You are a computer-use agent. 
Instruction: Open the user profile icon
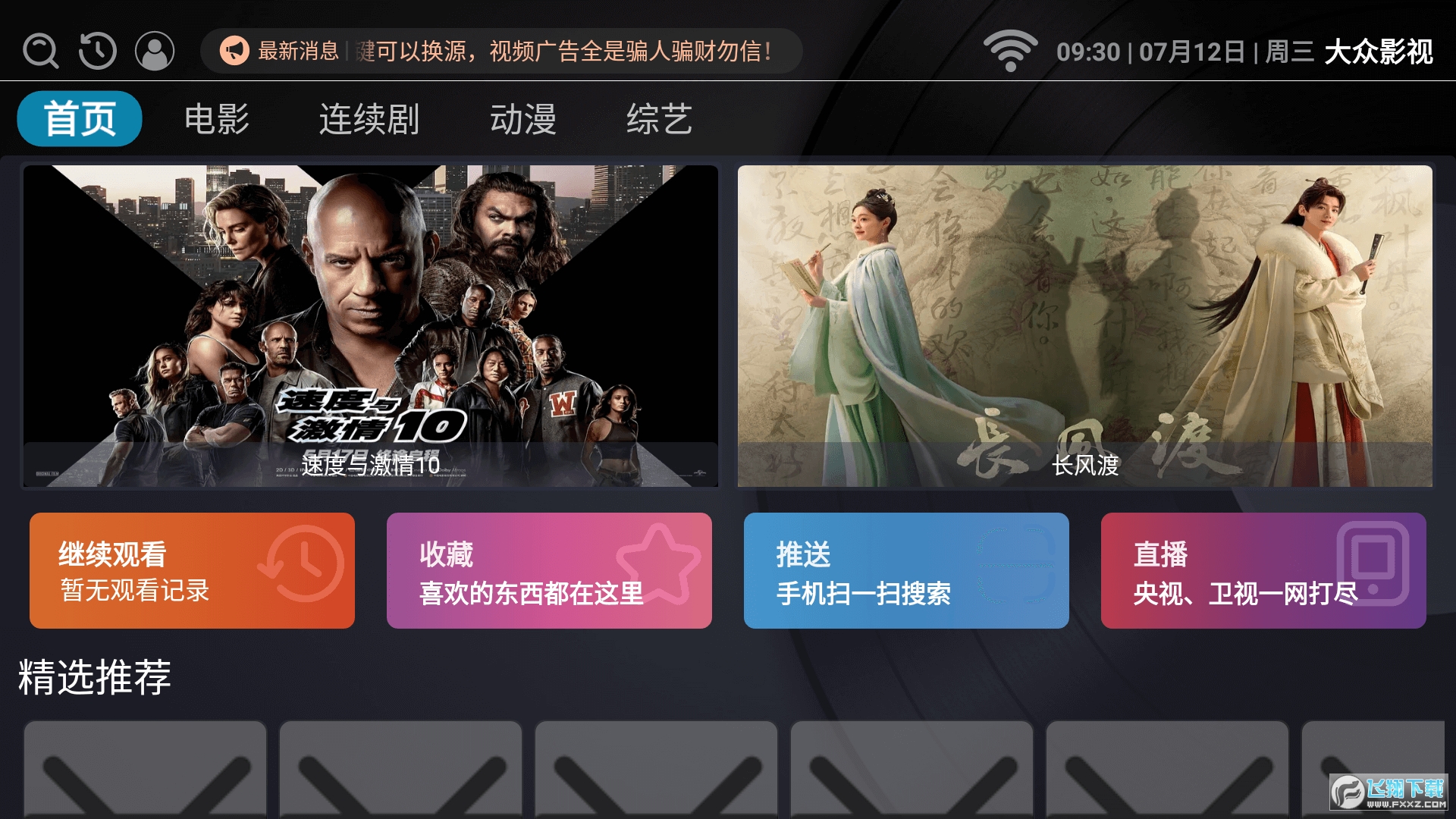click(x=155, y=52)
